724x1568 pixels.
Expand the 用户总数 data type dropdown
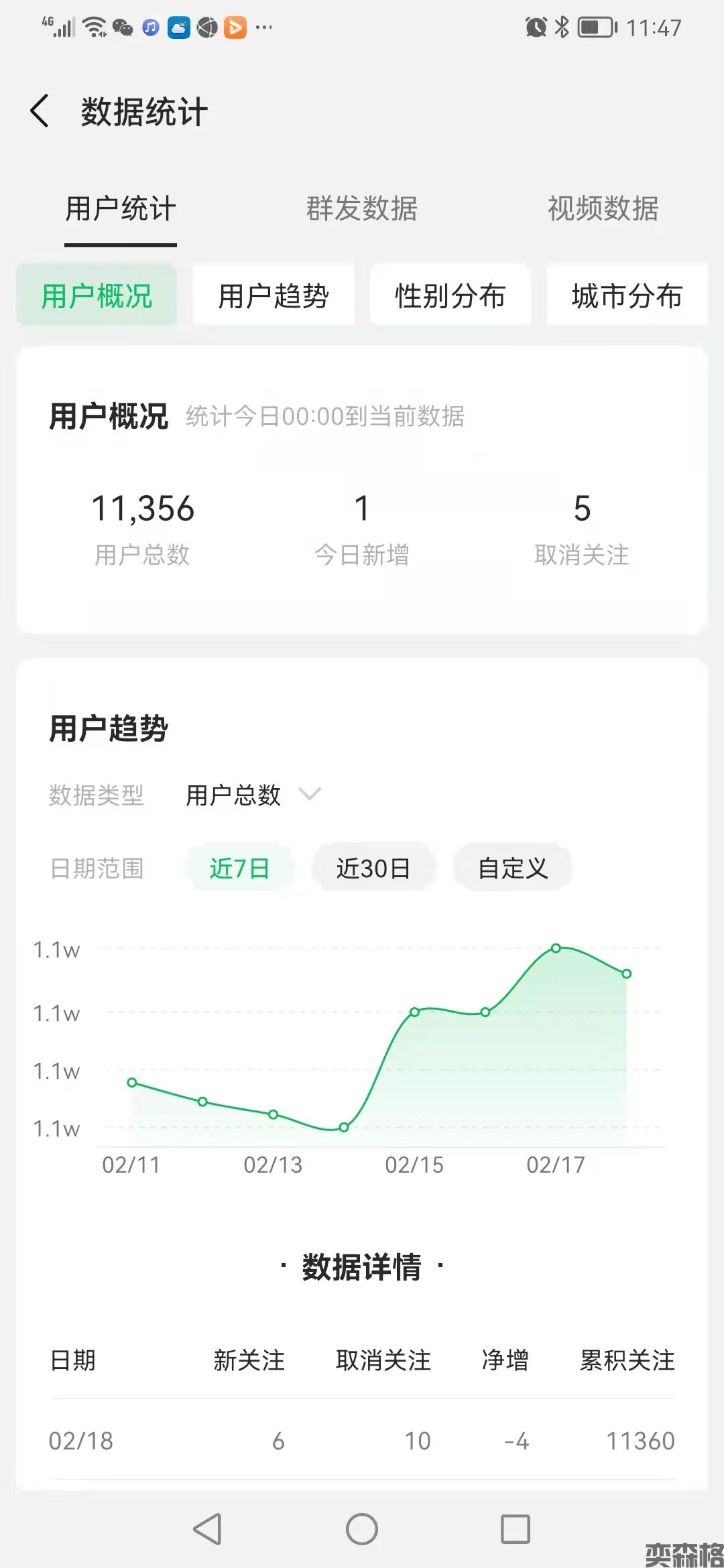[253, 795]
